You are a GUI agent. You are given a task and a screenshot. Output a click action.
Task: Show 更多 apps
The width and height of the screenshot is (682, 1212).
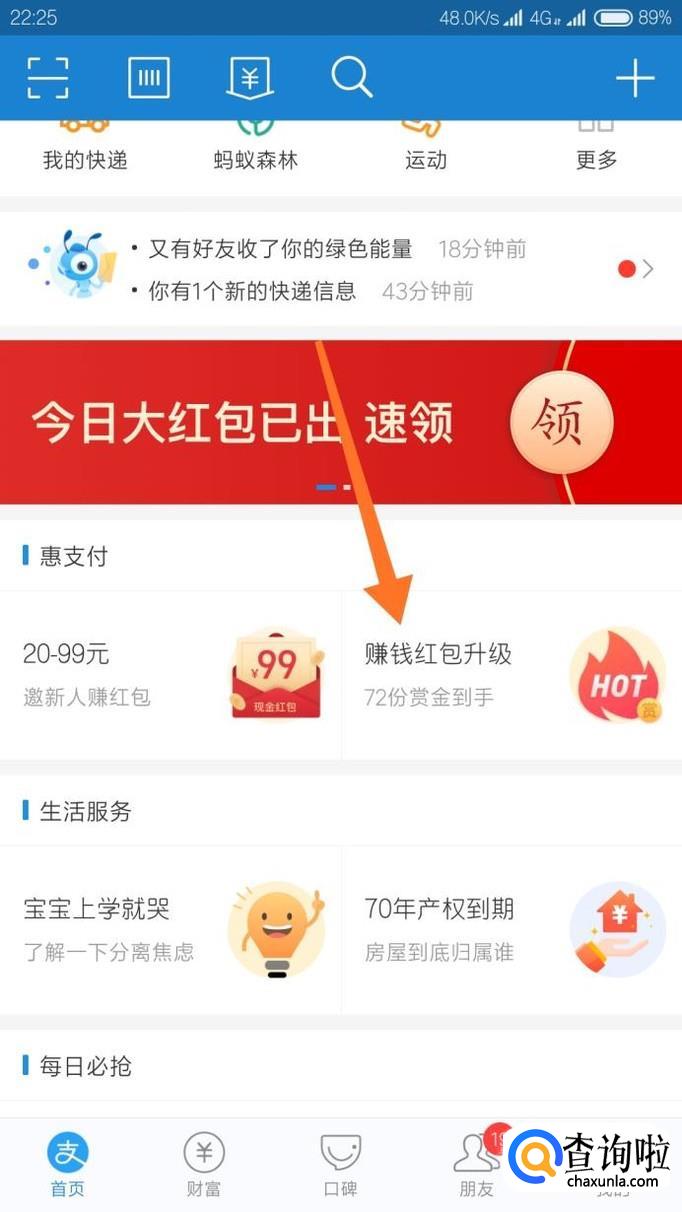pyautogui.click(x=596, y=150)
